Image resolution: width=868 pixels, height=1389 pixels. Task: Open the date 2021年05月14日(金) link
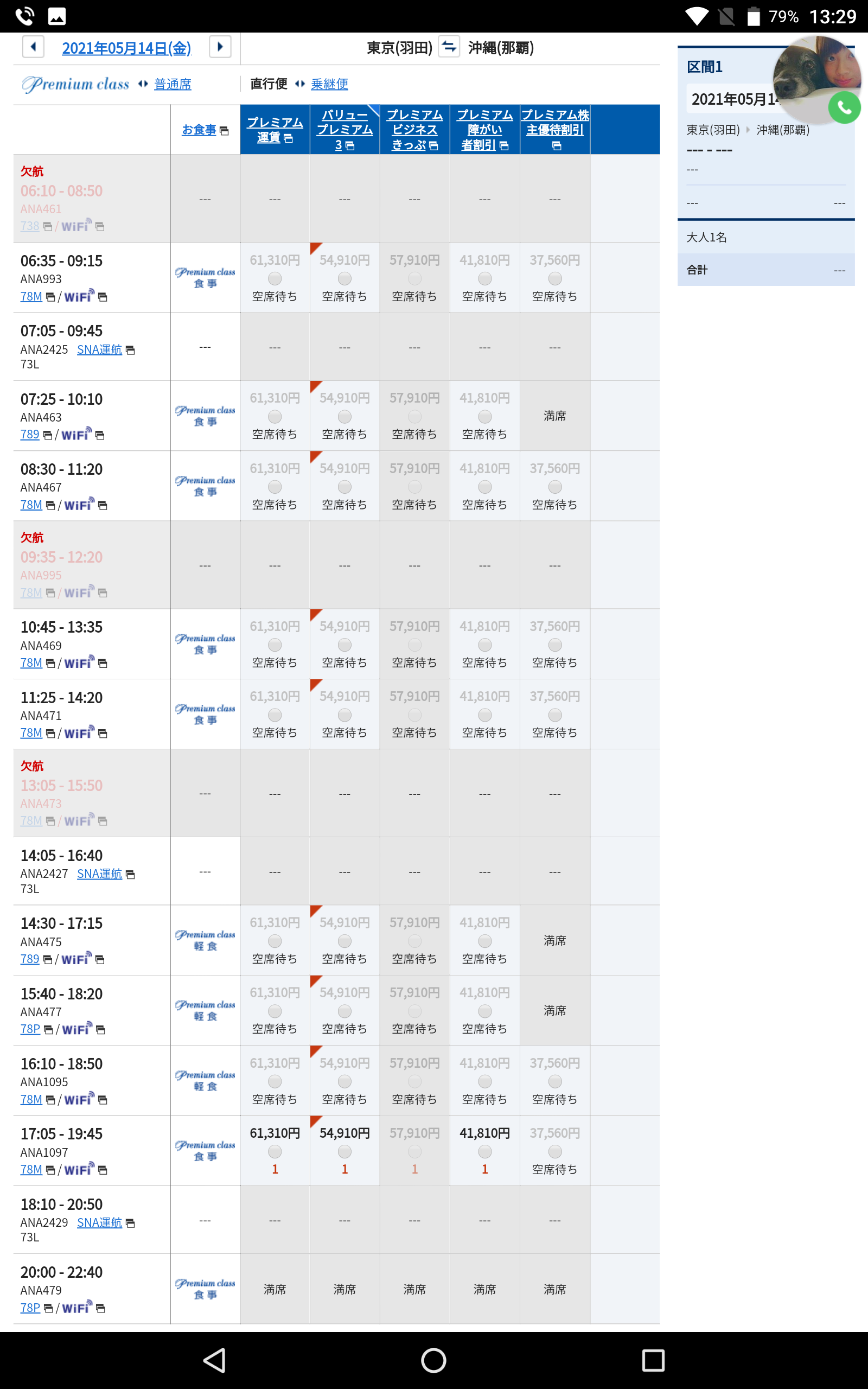click(x=126, y=48)
